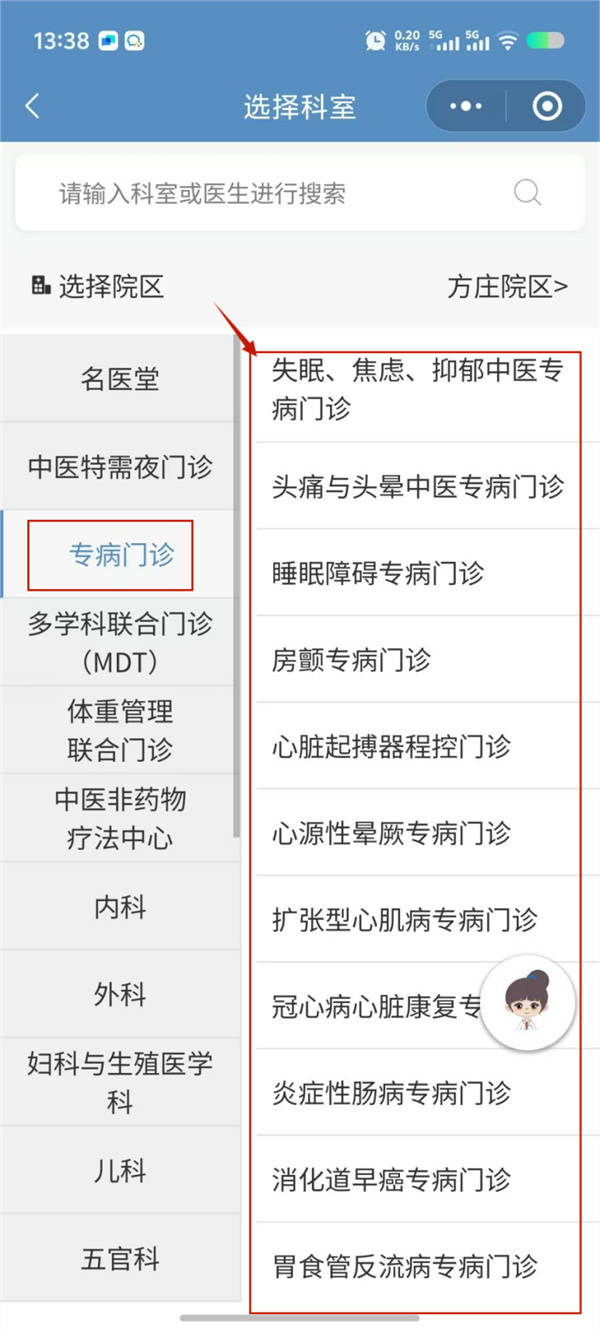Select 头痛与头晕中医专病门诊
The height and width of the screenshot is (1333, 600).
point(417,487)
